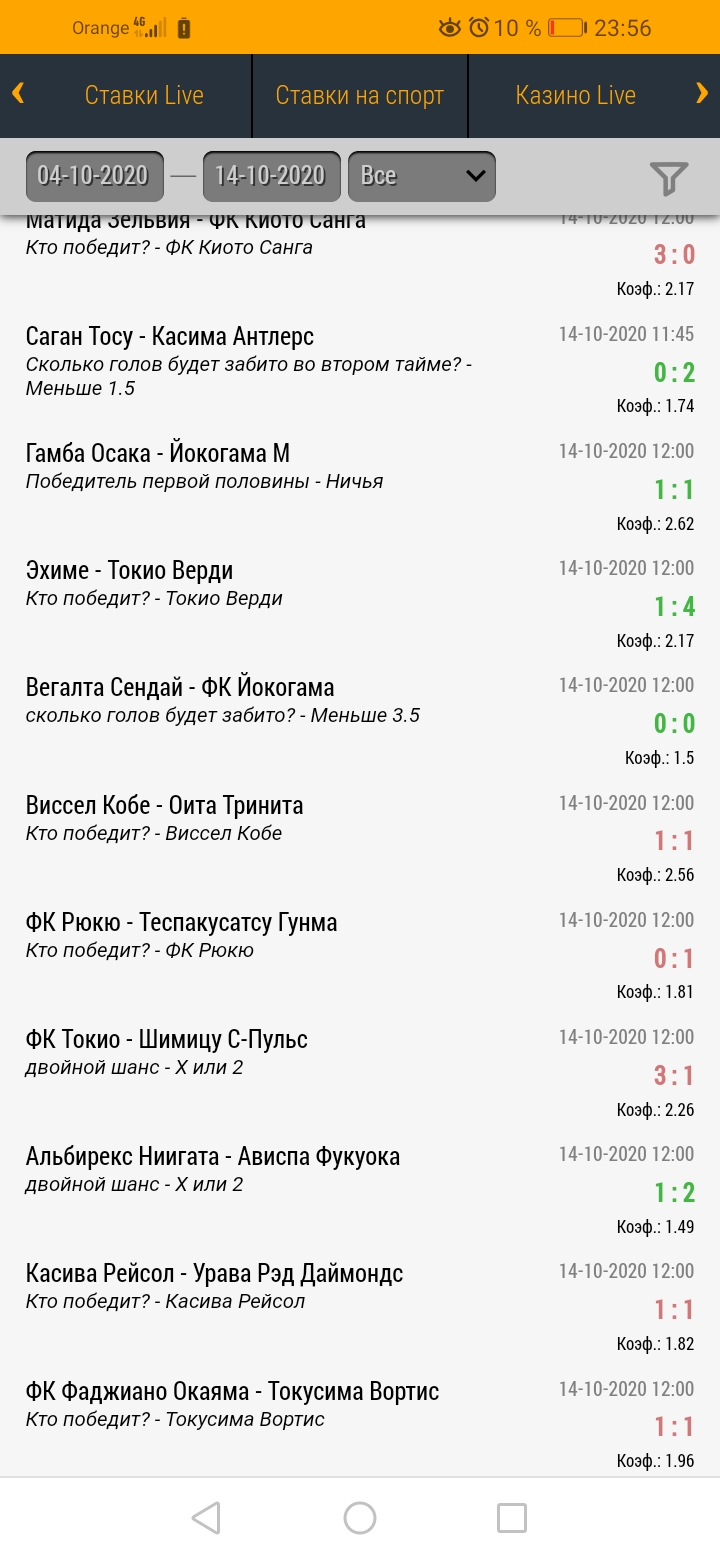Go to the home screen via system home button
This screenshot has width=720, height=1560.
[x=360, y=1518]
